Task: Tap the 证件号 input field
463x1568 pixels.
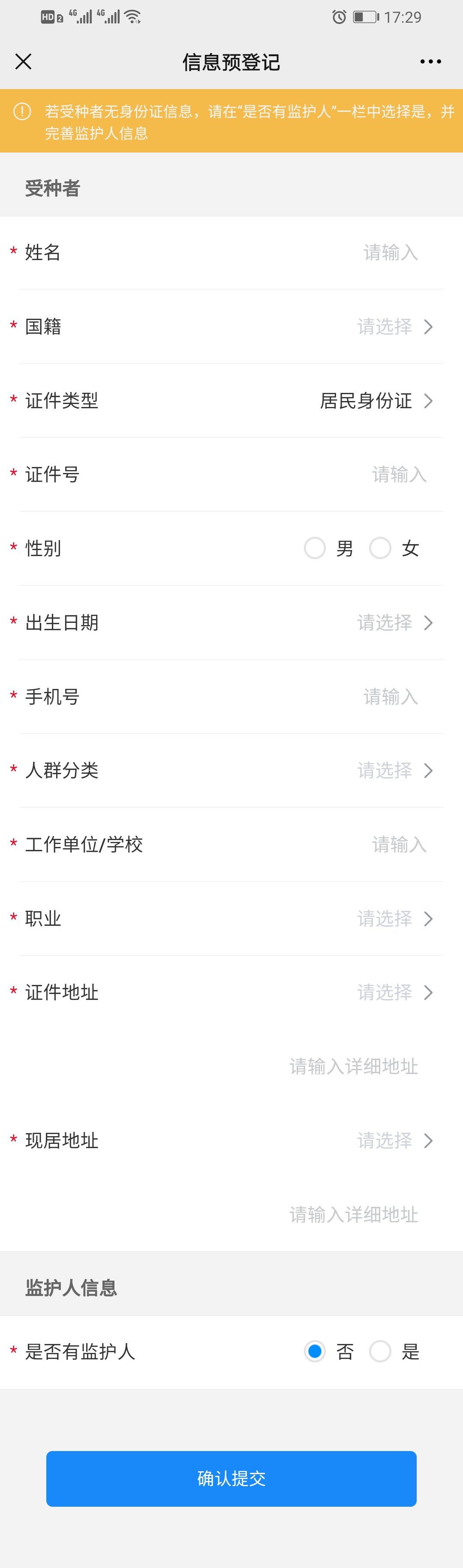Action: coord(398,474)
